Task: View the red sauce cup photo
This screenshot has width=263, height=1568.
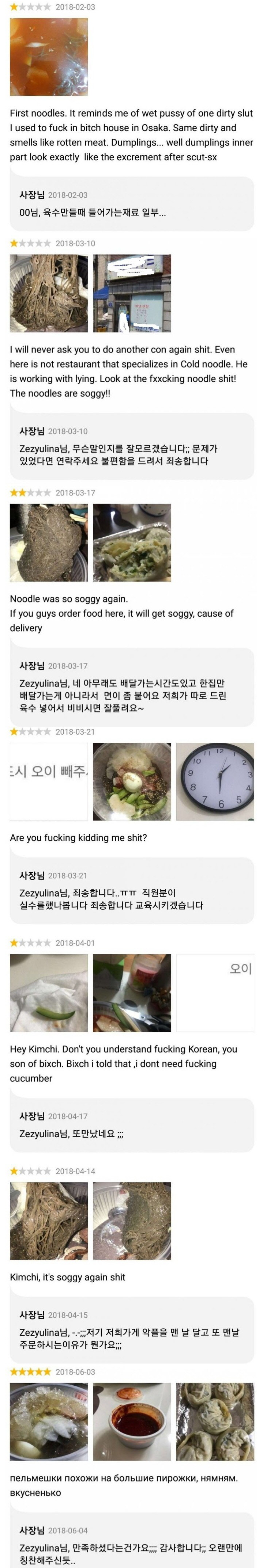Action: (x=132, y=1421)
